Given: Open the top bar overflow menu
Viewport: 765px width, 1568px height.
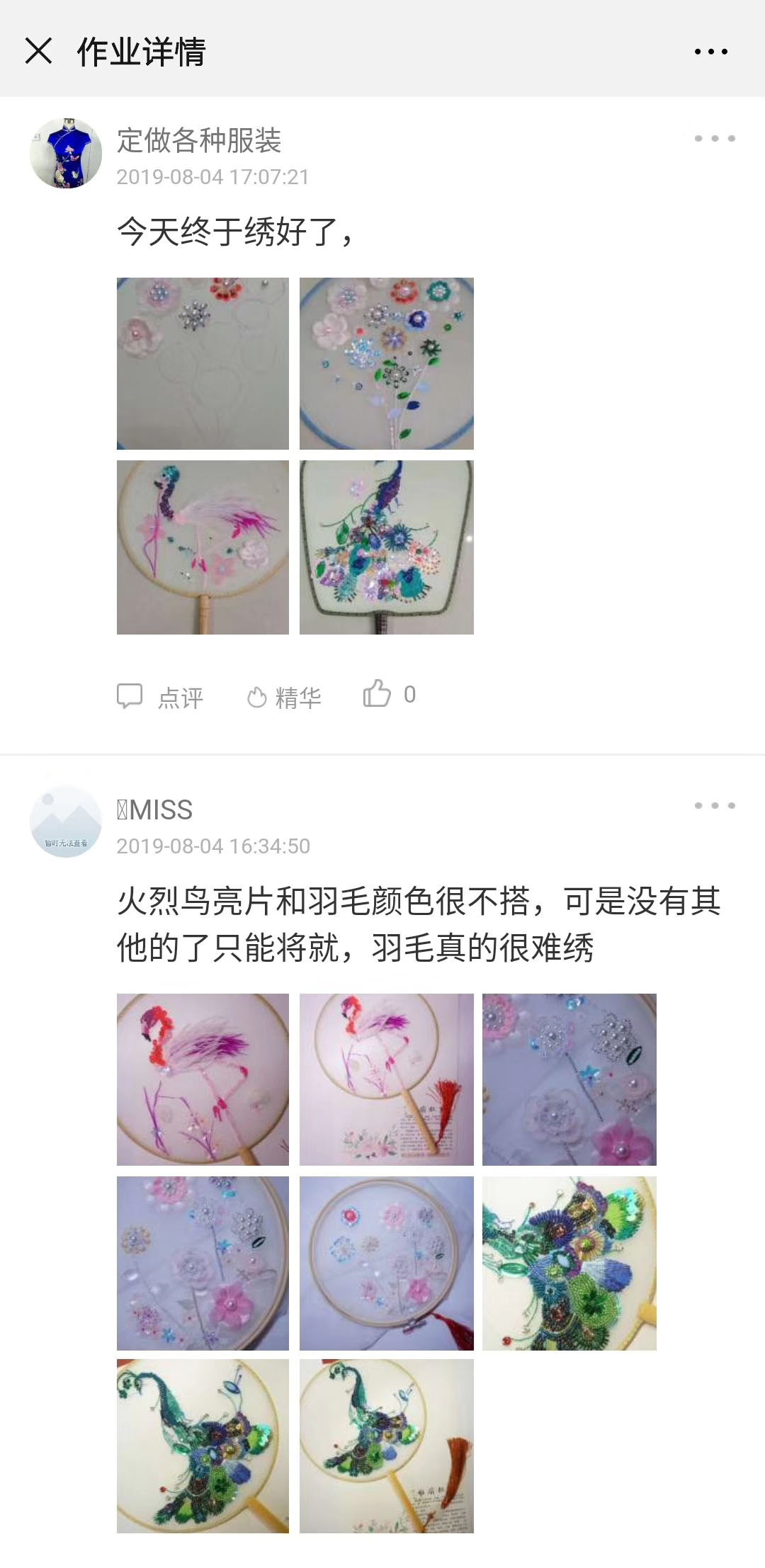Looking at the screenshot, I should pos(710,52).
